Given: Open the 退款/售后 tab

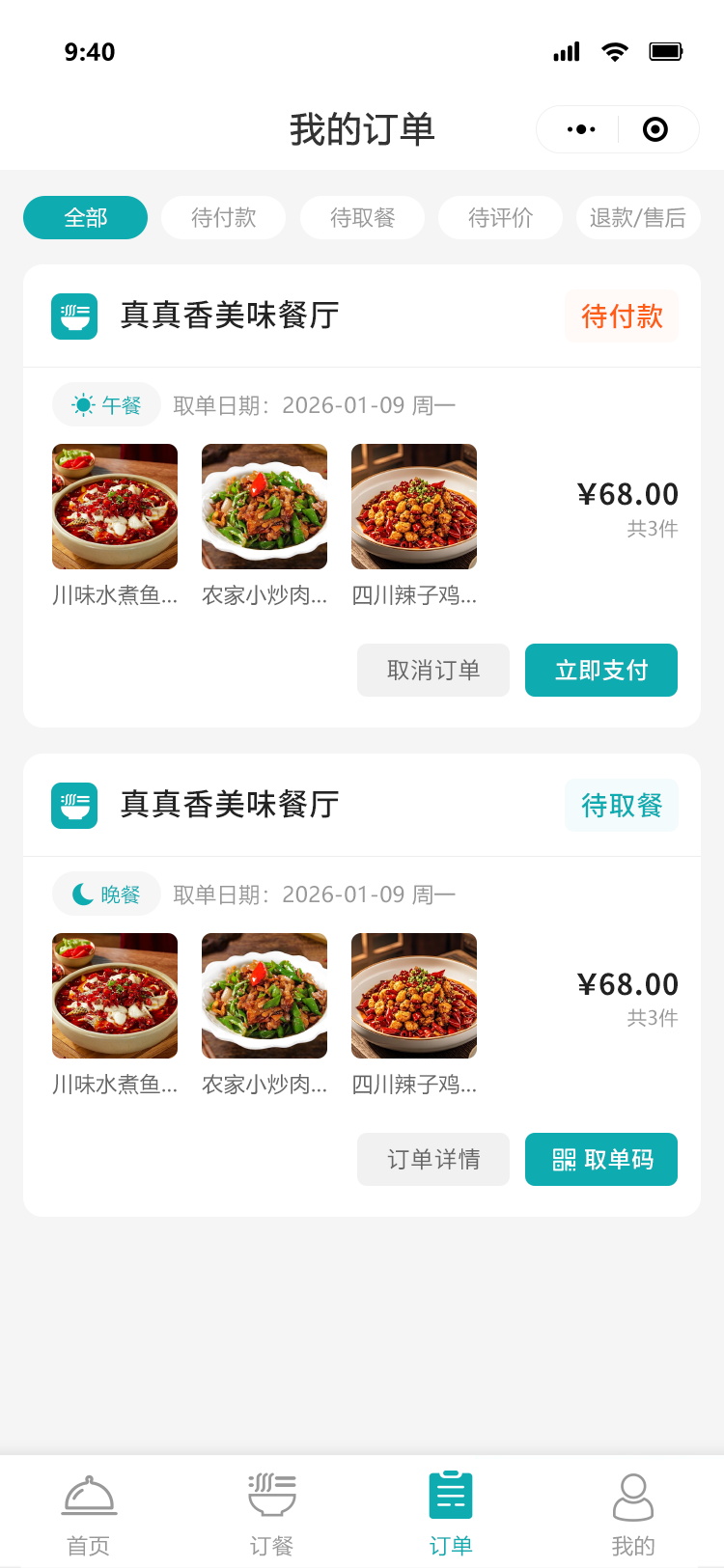Looking at the screenshot, I should 637,218.
